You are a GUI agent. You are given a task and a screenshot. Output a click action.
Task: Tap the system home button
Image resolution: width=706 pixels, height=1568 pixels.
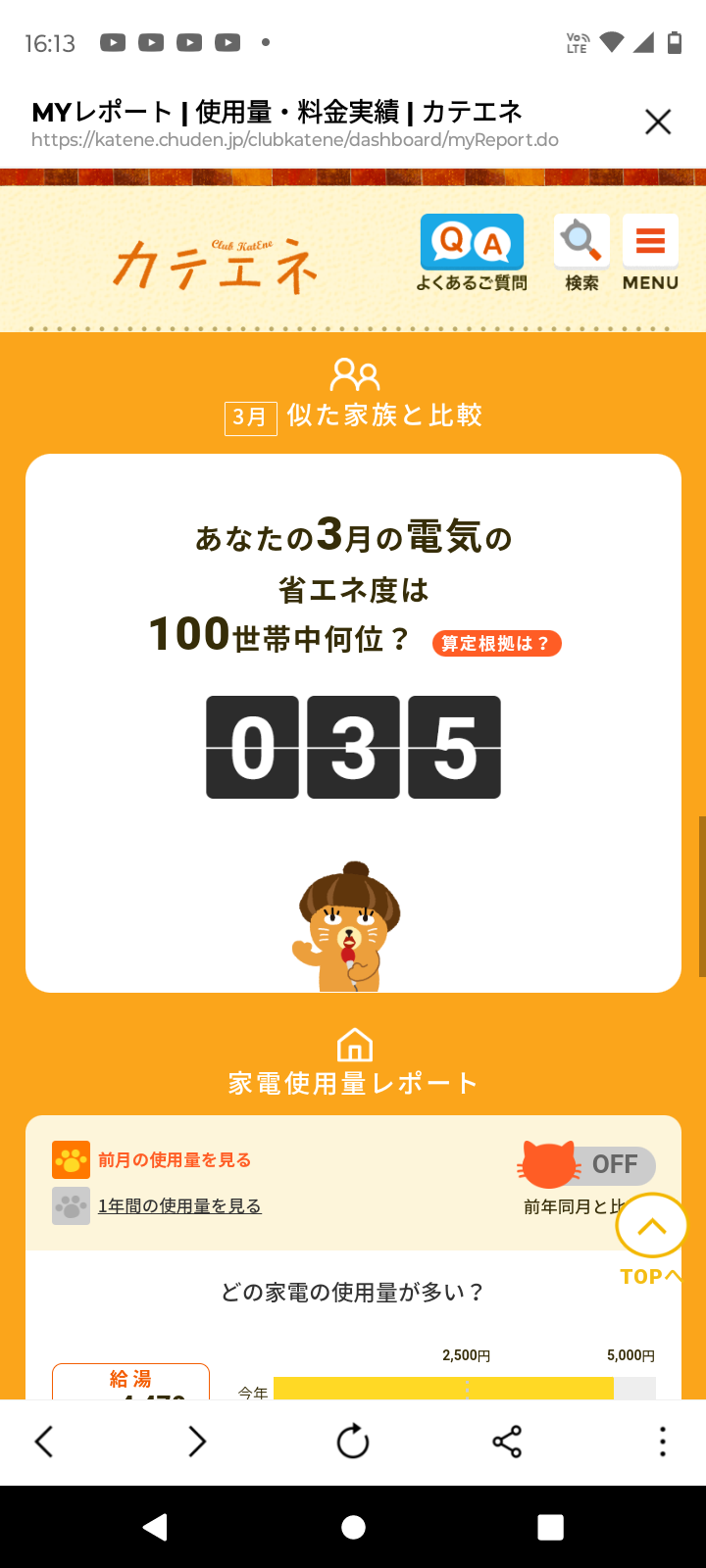tap(353, 1527)
